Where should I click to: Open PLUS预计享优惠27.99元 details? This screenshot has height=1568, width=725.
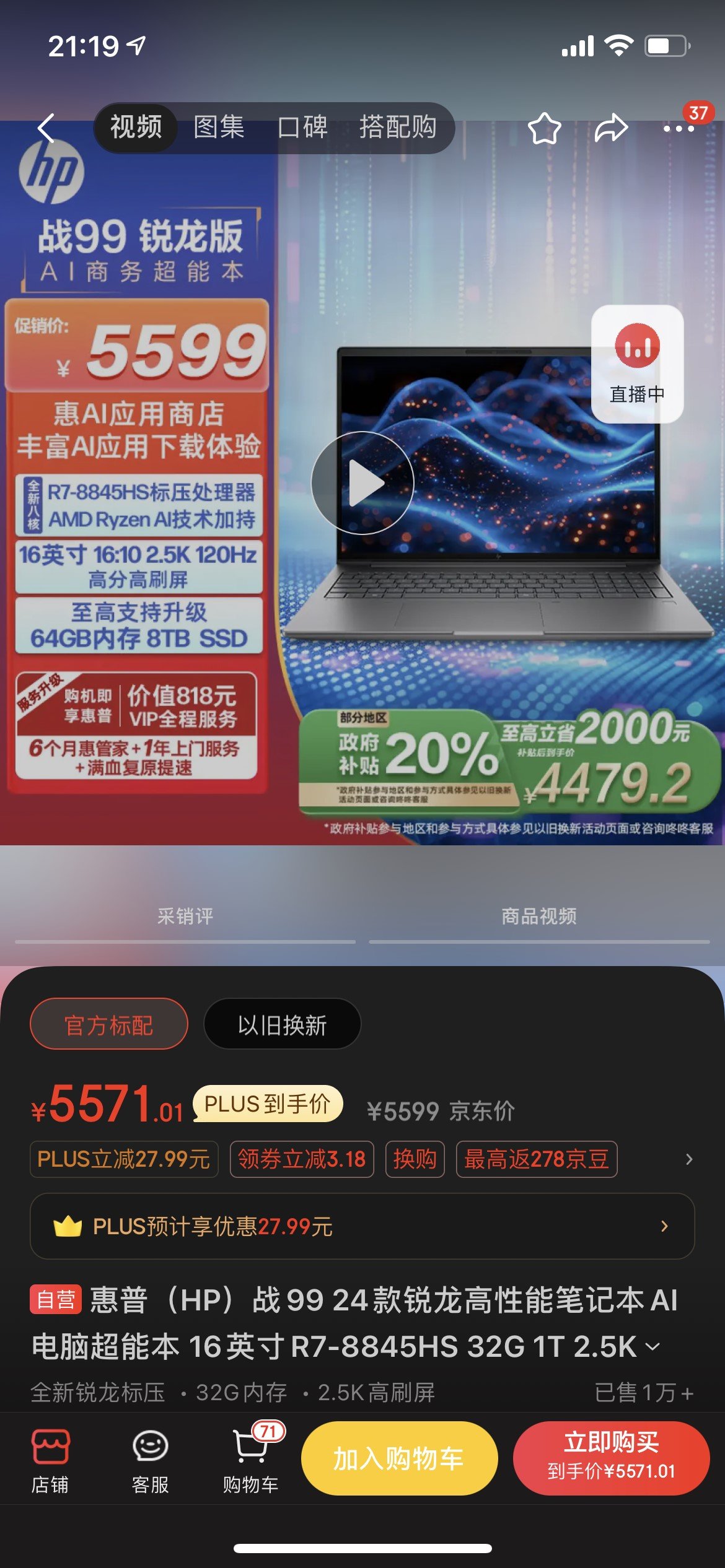(362, 1226)
